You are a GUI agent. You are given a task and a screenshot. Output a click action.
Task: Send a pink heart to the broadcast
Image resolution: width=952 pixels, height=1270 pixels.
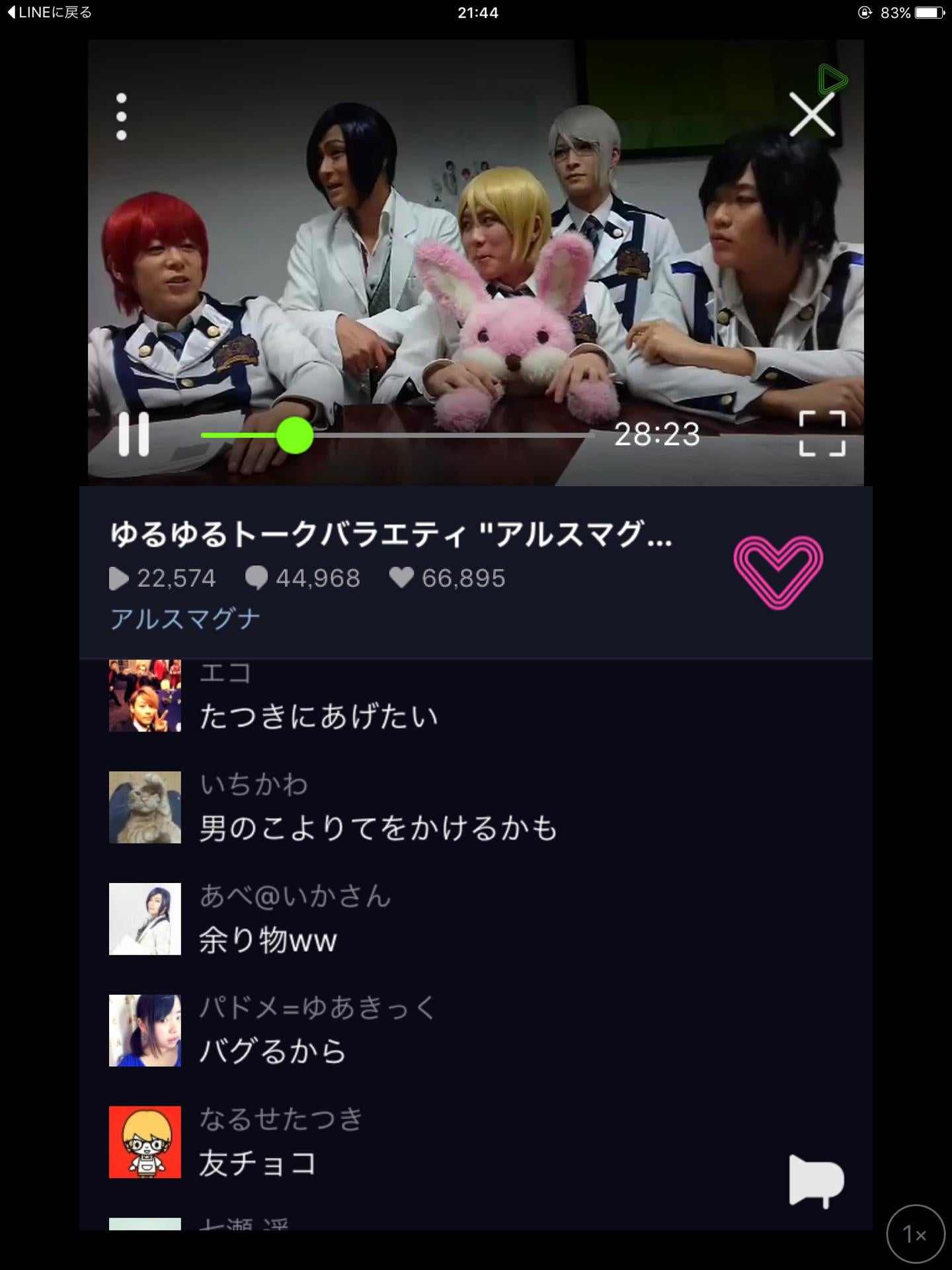(778, 571)
